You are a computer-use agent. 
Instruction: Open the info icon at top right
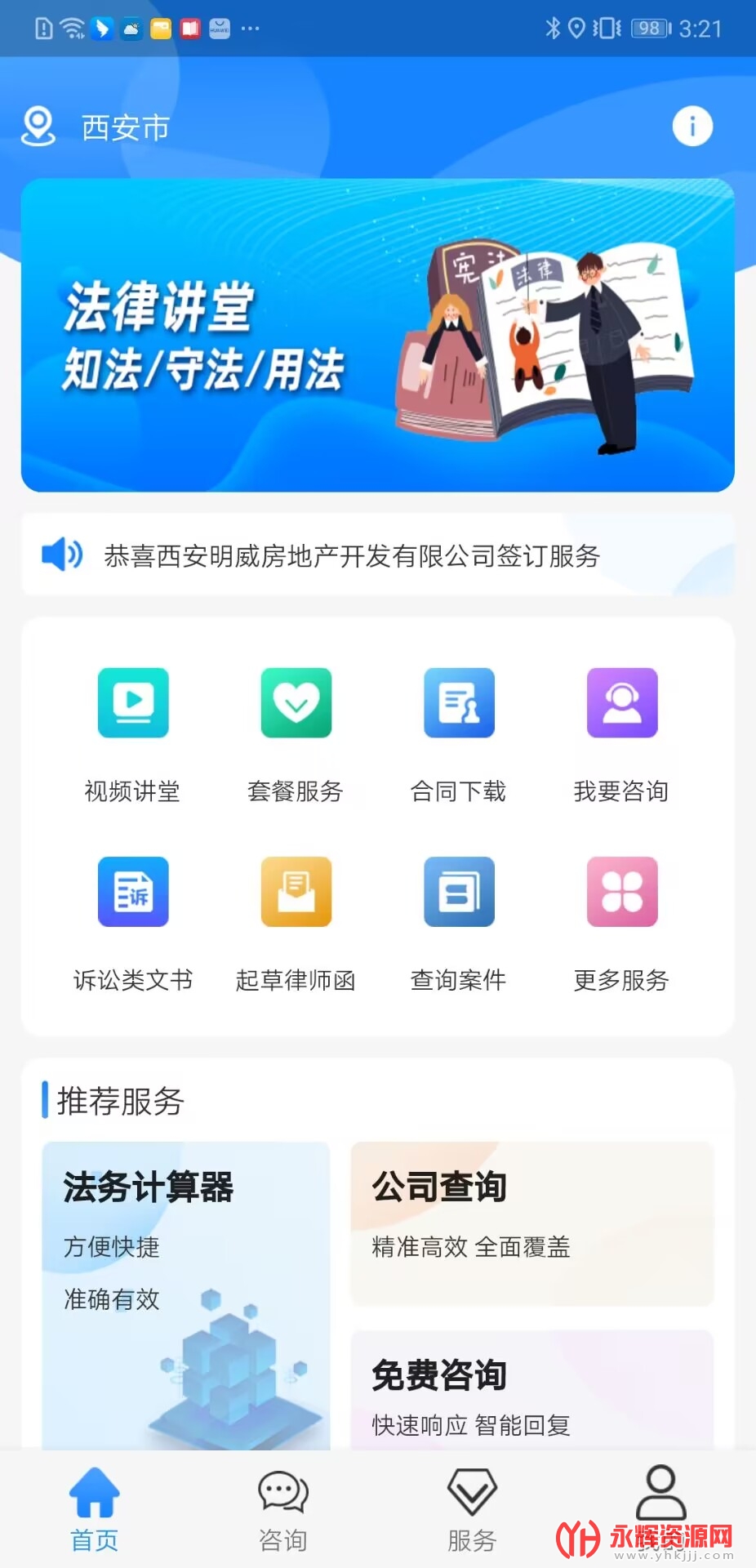692,127
